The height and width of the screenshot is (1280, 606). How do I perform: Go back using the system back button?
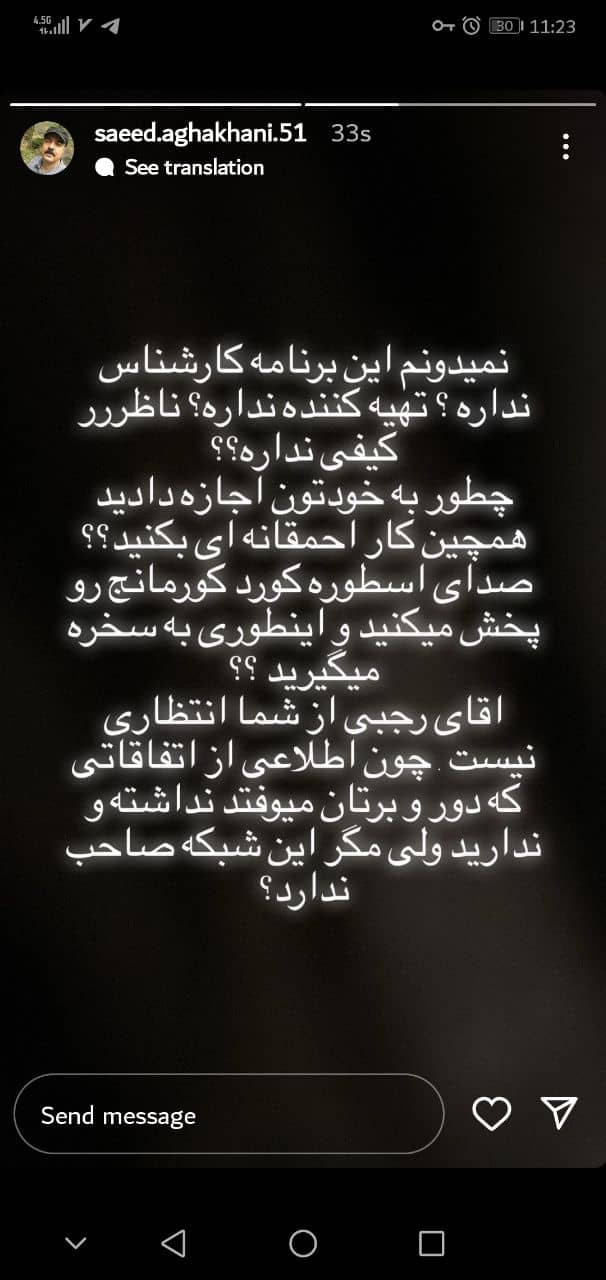[173, 1243]
